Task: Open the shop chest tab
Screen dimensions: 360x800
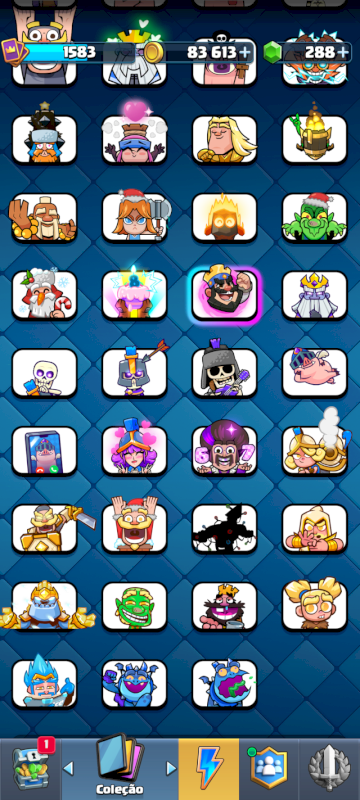Action: tap(31, 769)
